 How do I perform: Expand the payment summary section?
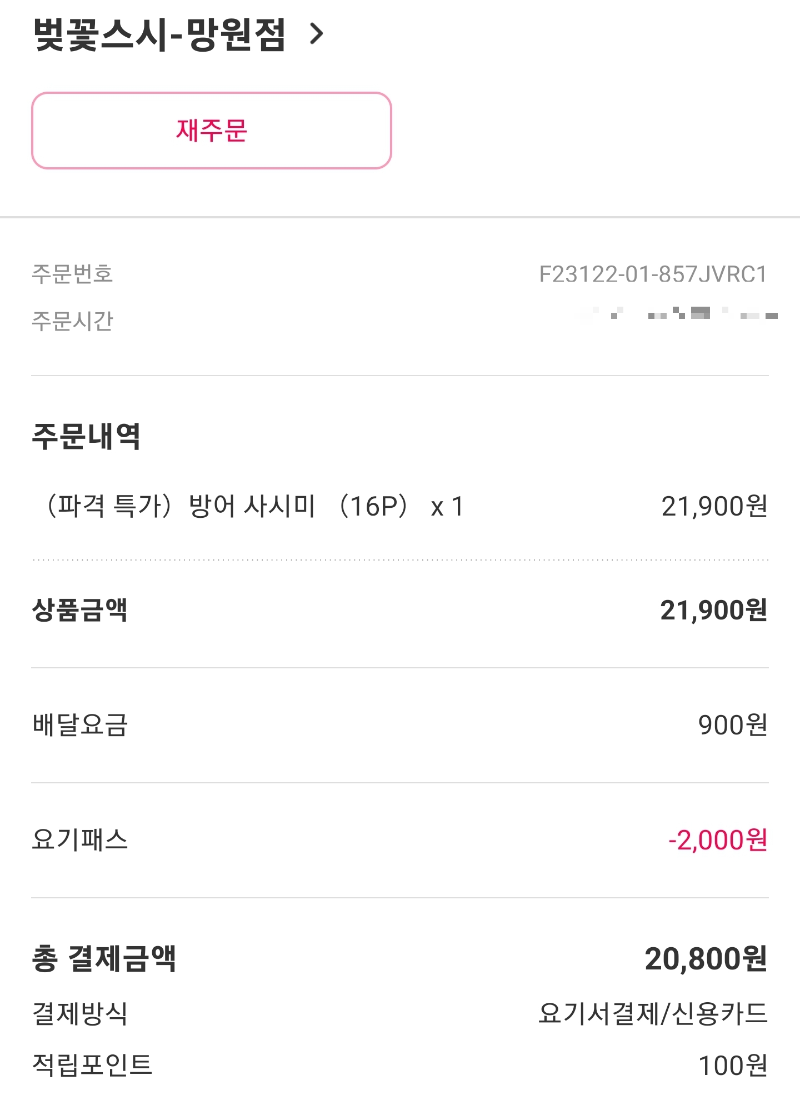(400, 957)
